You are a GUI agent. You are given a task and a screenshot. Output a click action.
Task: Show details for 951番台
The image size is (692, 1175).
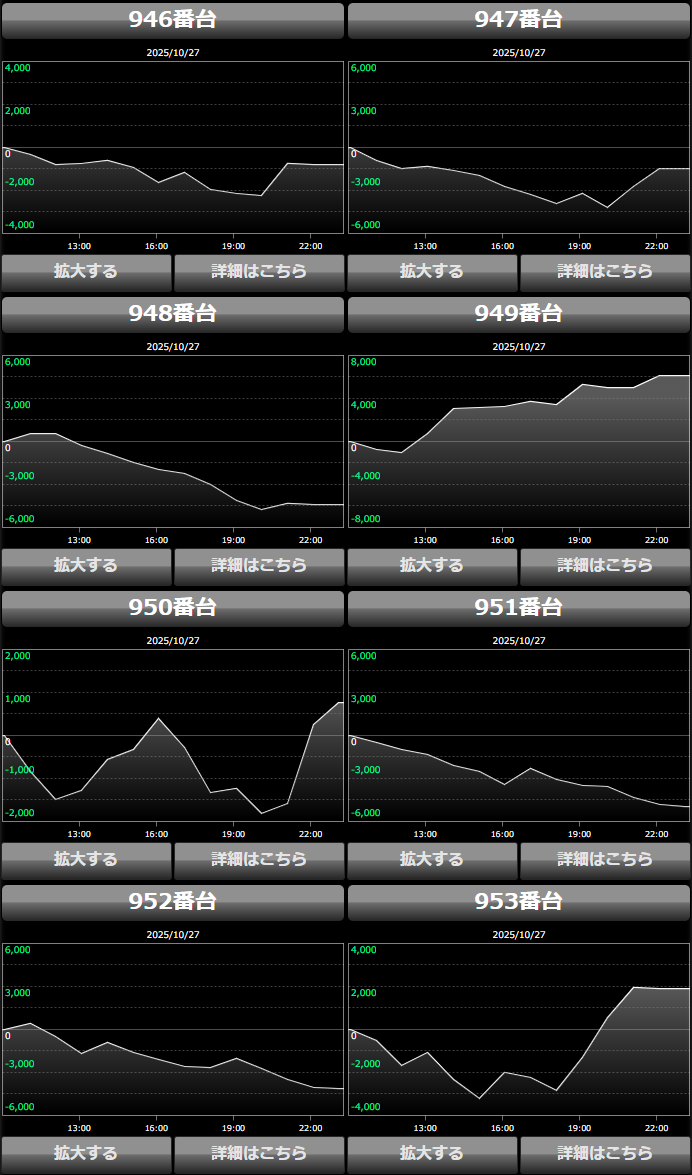(x=605, y=859)
